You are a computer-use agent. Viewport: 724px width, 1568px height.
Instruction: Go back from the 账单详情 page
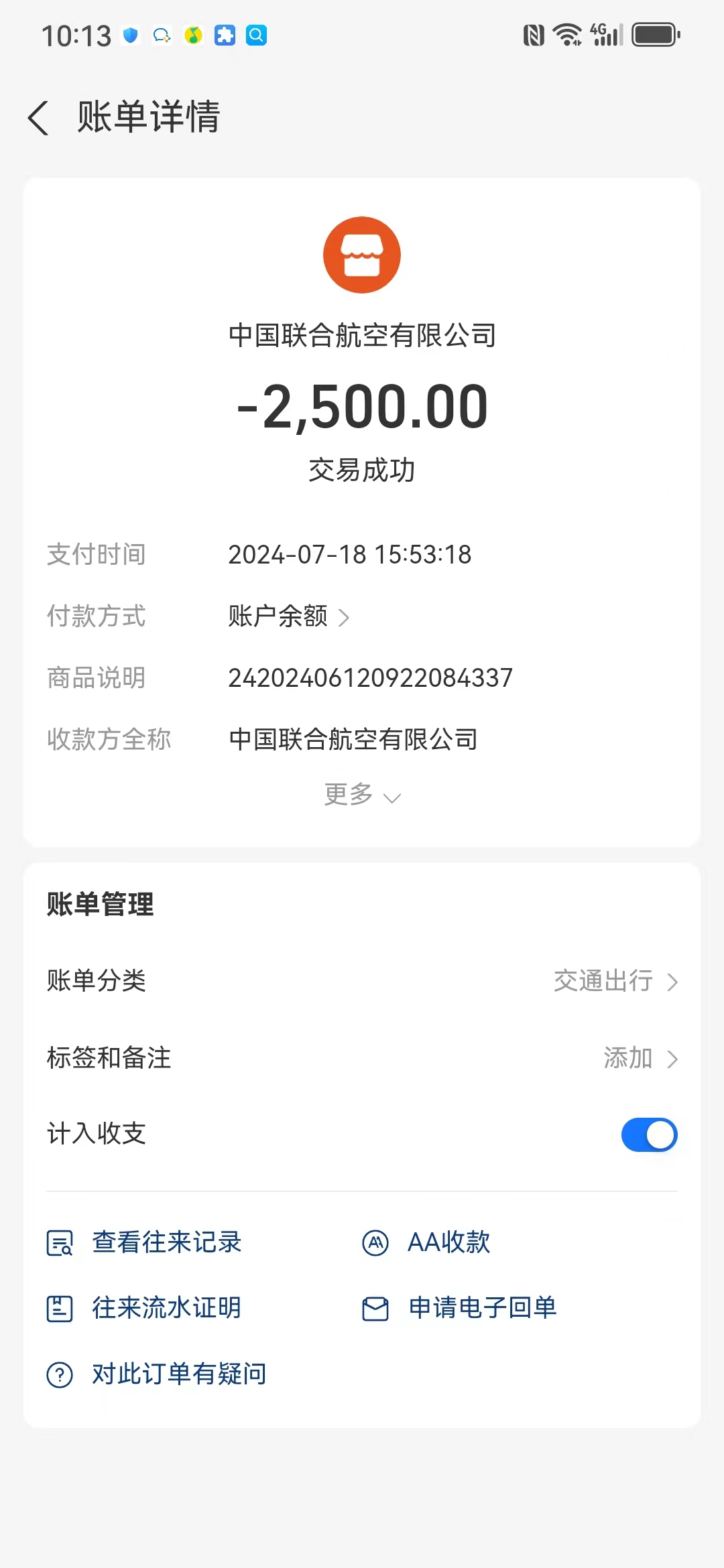click(39, 118)
